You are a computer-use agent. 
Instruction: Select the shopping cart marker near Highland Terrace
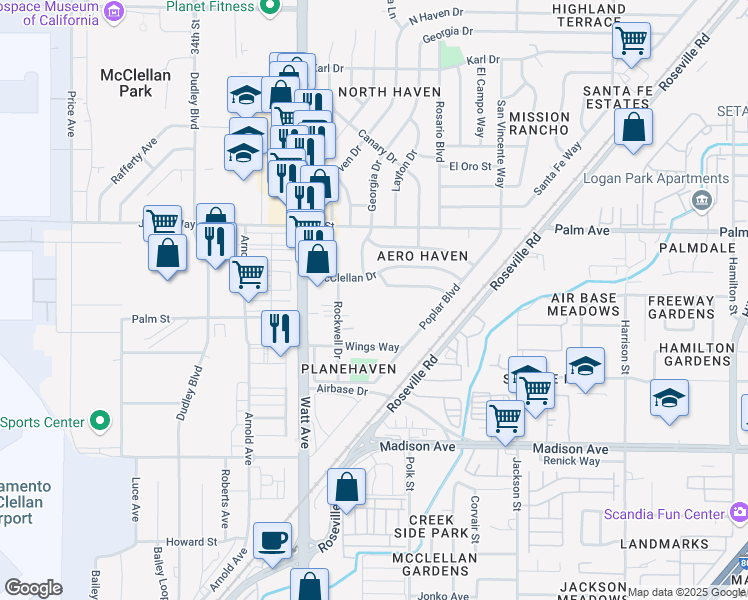click(x=631, y=41)
